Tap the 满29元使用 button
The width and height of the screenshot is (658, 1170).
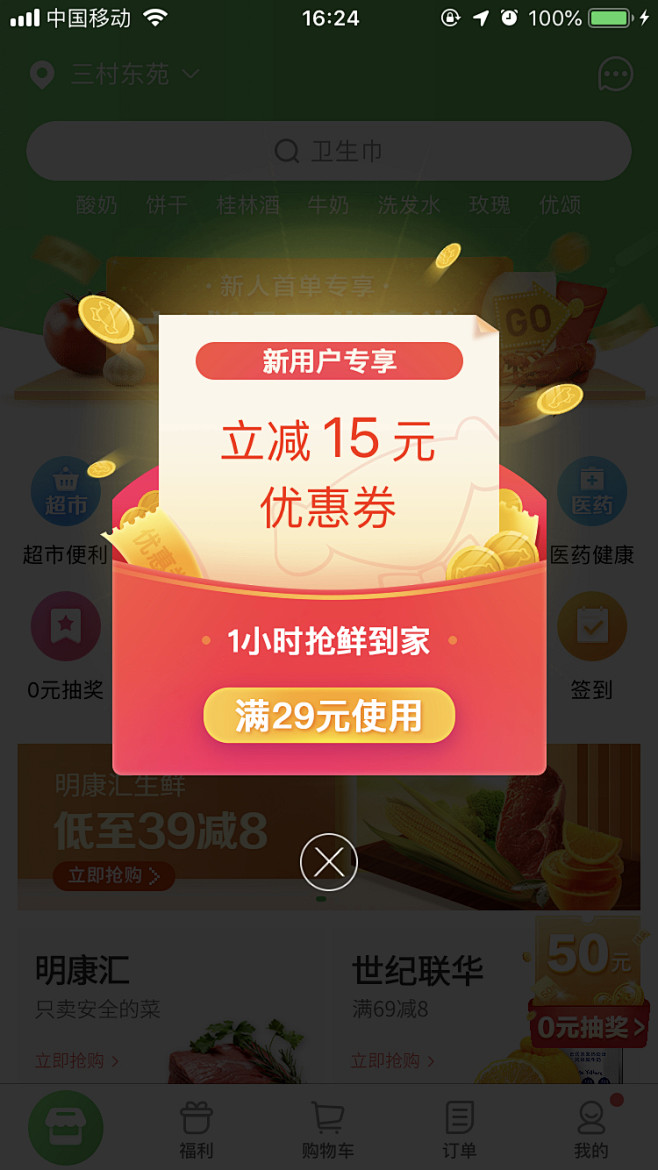coord(329,716)
